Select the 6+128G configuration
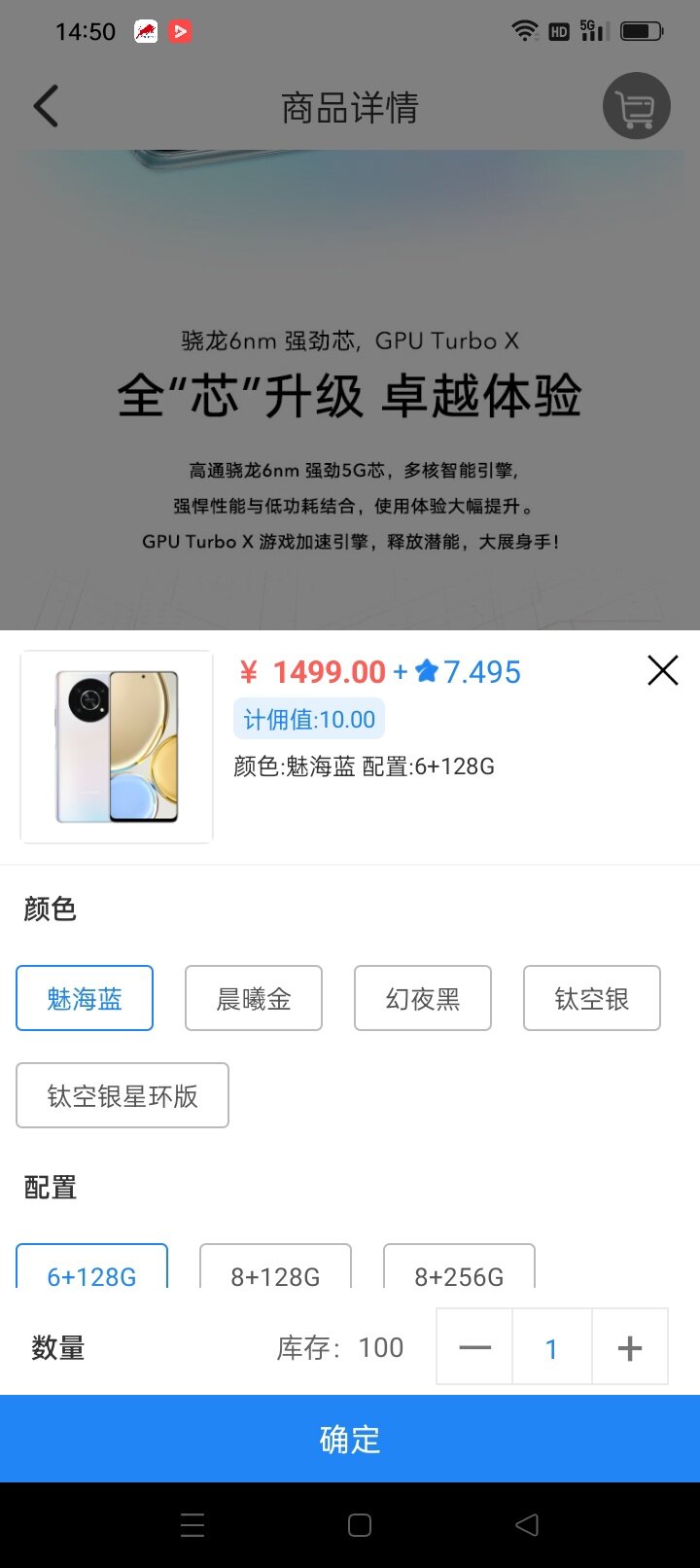This screenshot has height=1568, width=700. tap(92, 1270)
